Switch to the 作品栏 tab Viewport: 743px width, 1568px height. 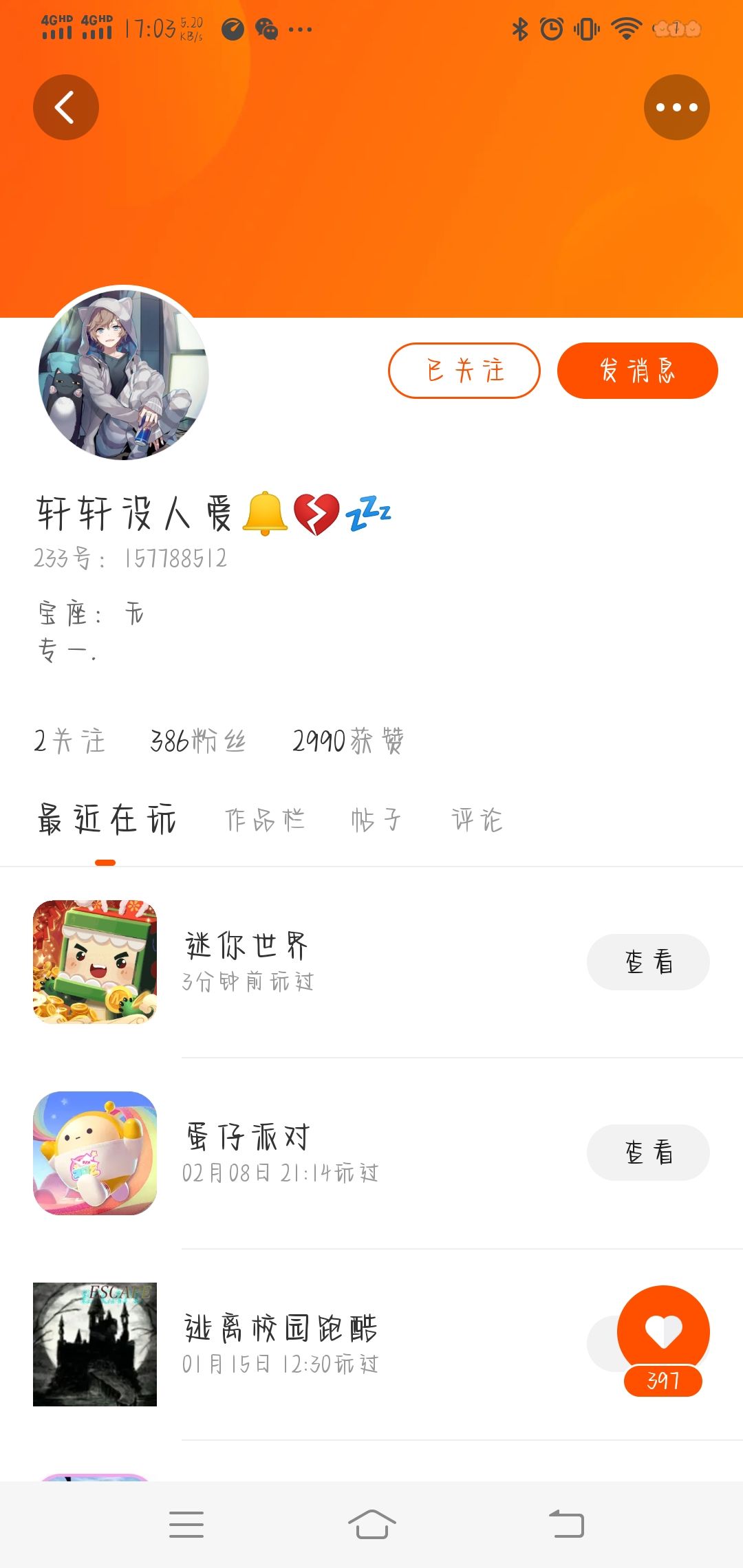(265, 820)
